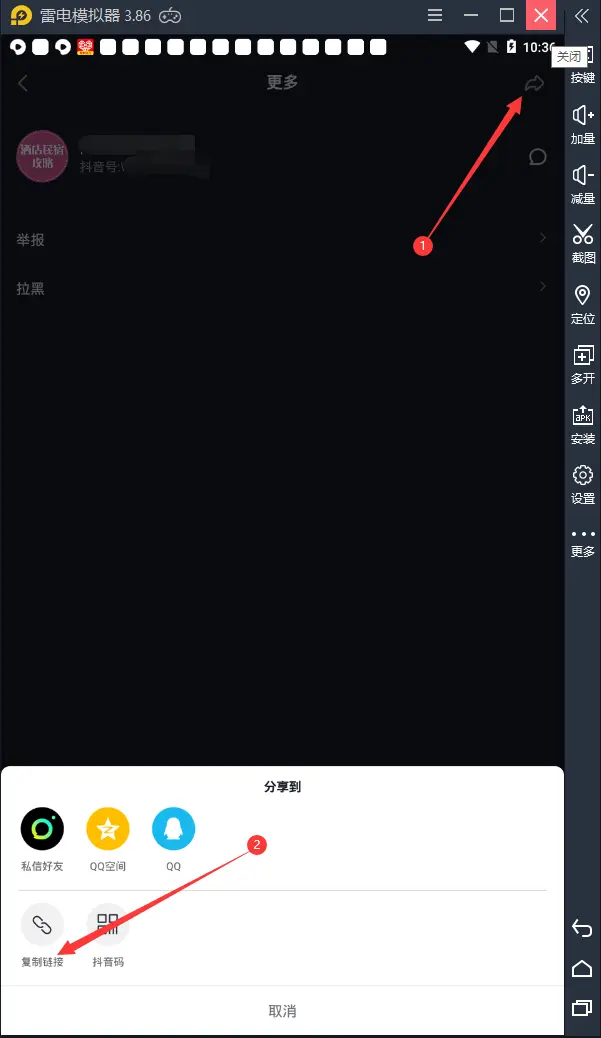This screenshot has width=601, height=1038.
Task: Share via QQ
Action: 174,829
